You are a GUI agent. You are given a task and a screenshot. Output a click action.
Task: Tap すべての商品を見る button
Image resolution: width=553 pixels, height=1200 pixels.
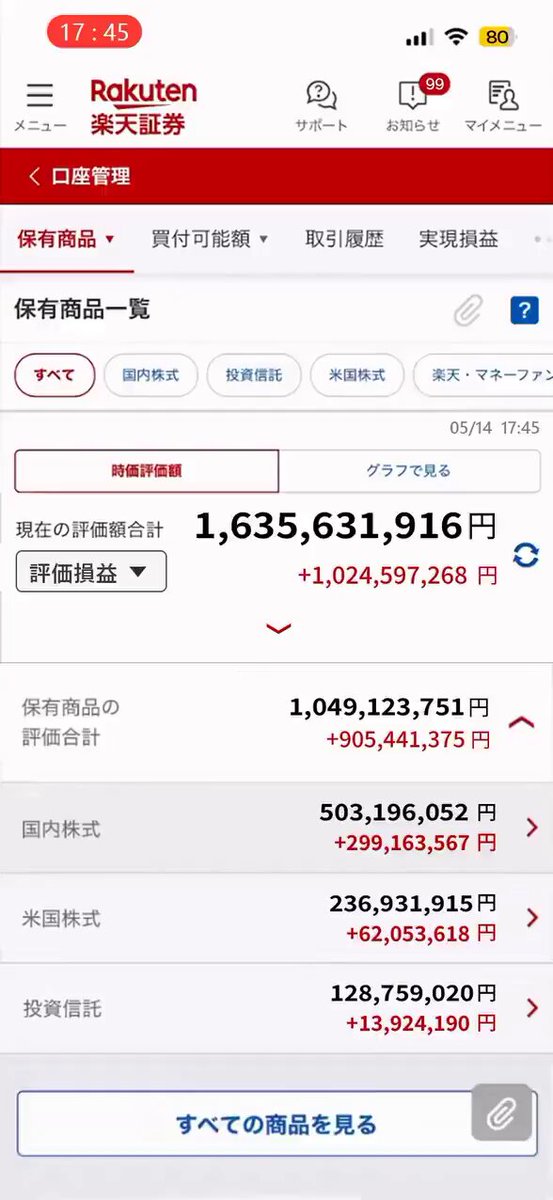coord(276,1124)
